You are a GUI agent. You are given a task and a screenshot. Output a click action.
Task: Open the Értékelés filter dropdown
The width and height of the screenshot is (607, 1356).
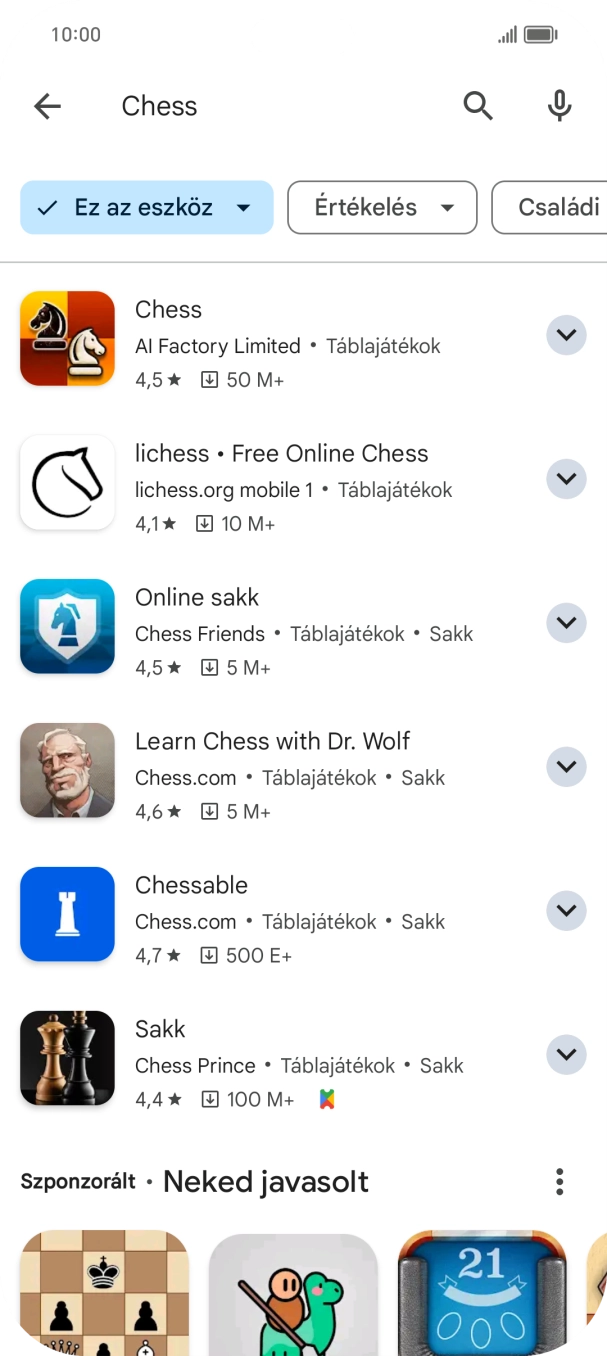382,208
